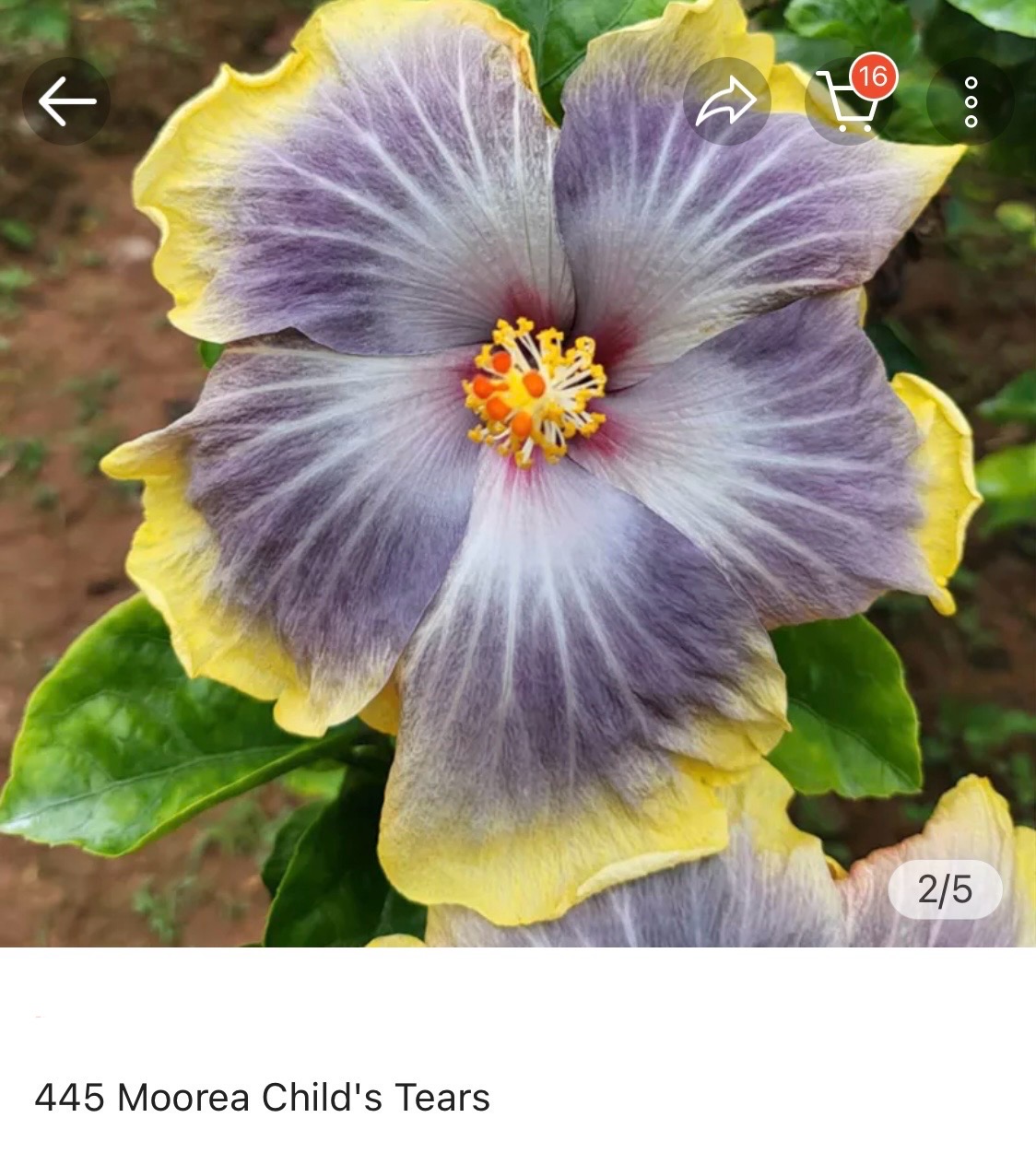This screenshot has height=1153, width=1036.
Task: Open the three-dot overflow menu
Action: (x=971, y=101)
